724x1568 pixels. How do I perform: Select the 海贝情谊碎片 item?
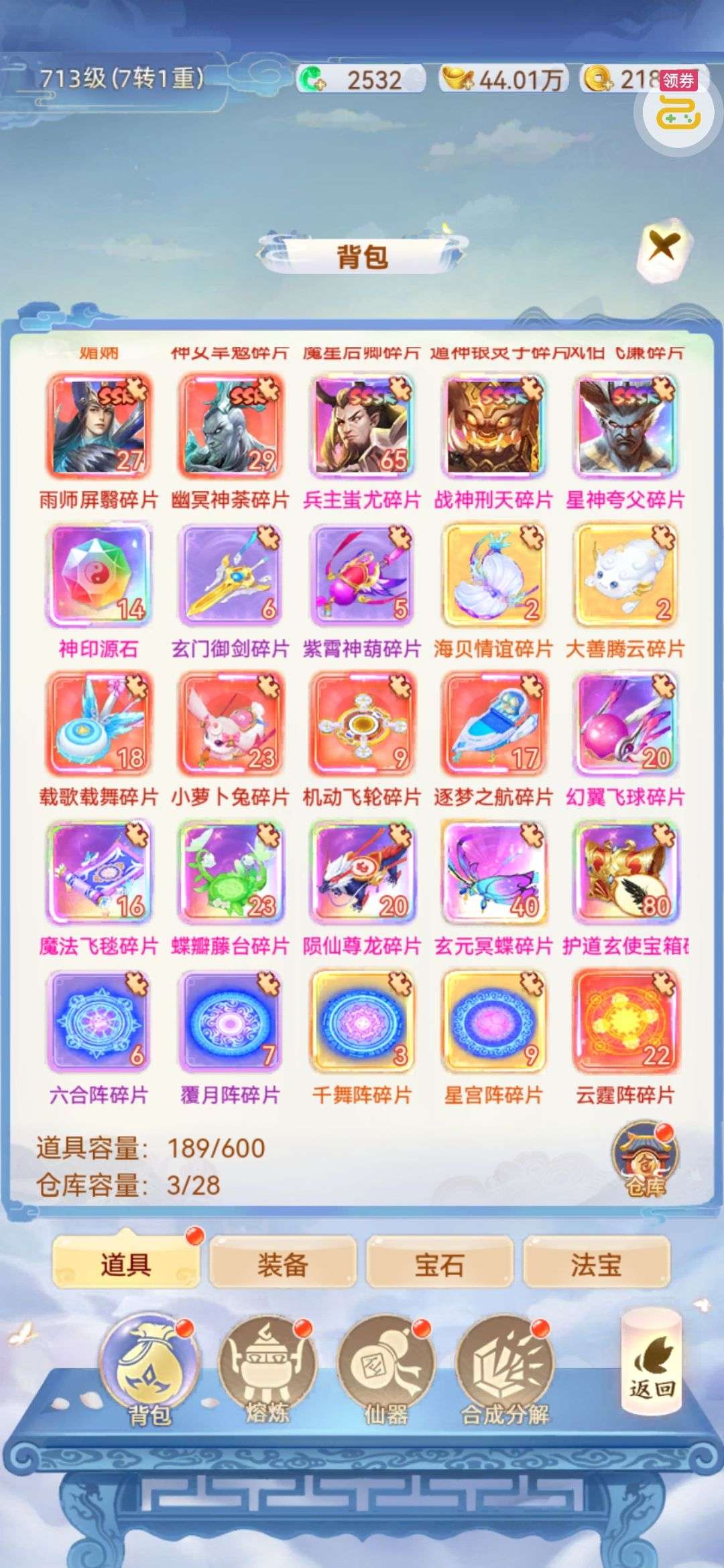tap(493, 575)
